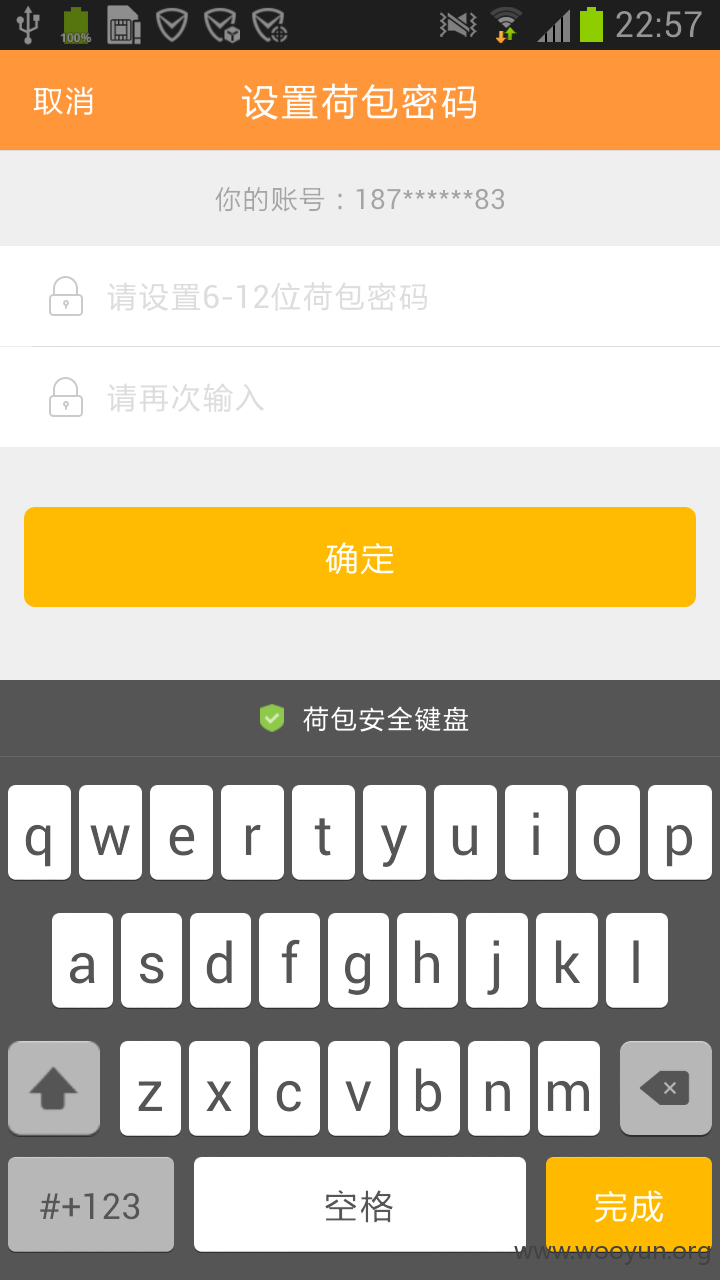Type the letter q key

point(39,832)
